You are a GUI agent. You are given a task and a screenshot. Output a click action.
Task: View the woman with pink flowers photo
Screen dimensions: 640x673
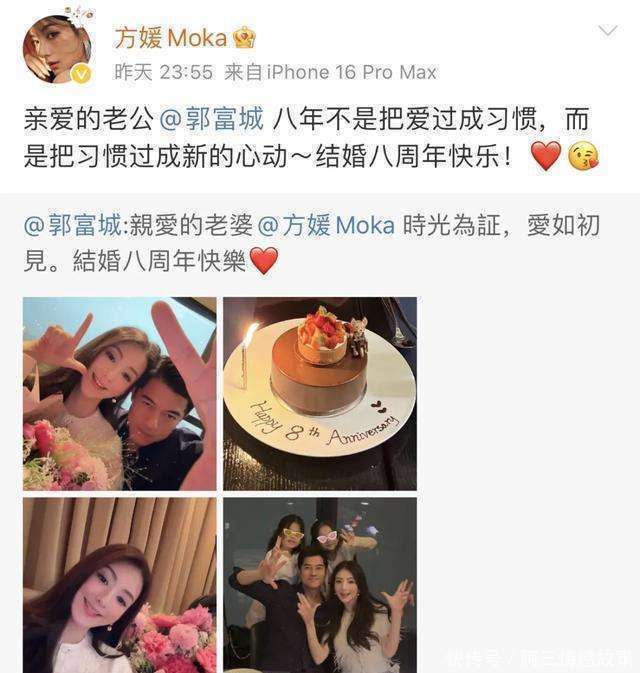119,584
